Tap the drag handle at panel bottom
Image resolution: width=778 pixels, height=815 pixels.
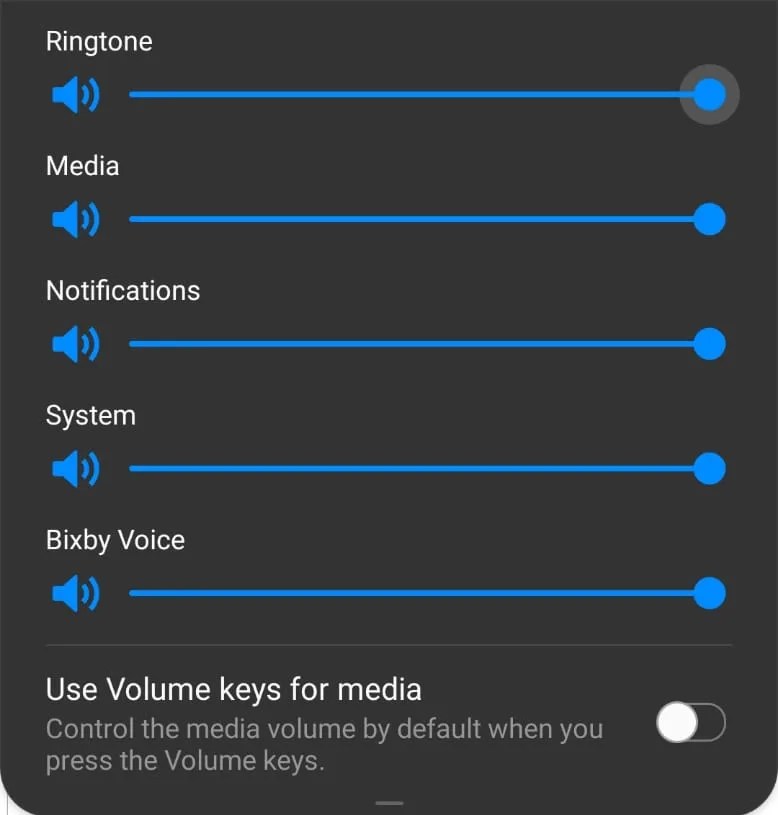pos(388,803)
